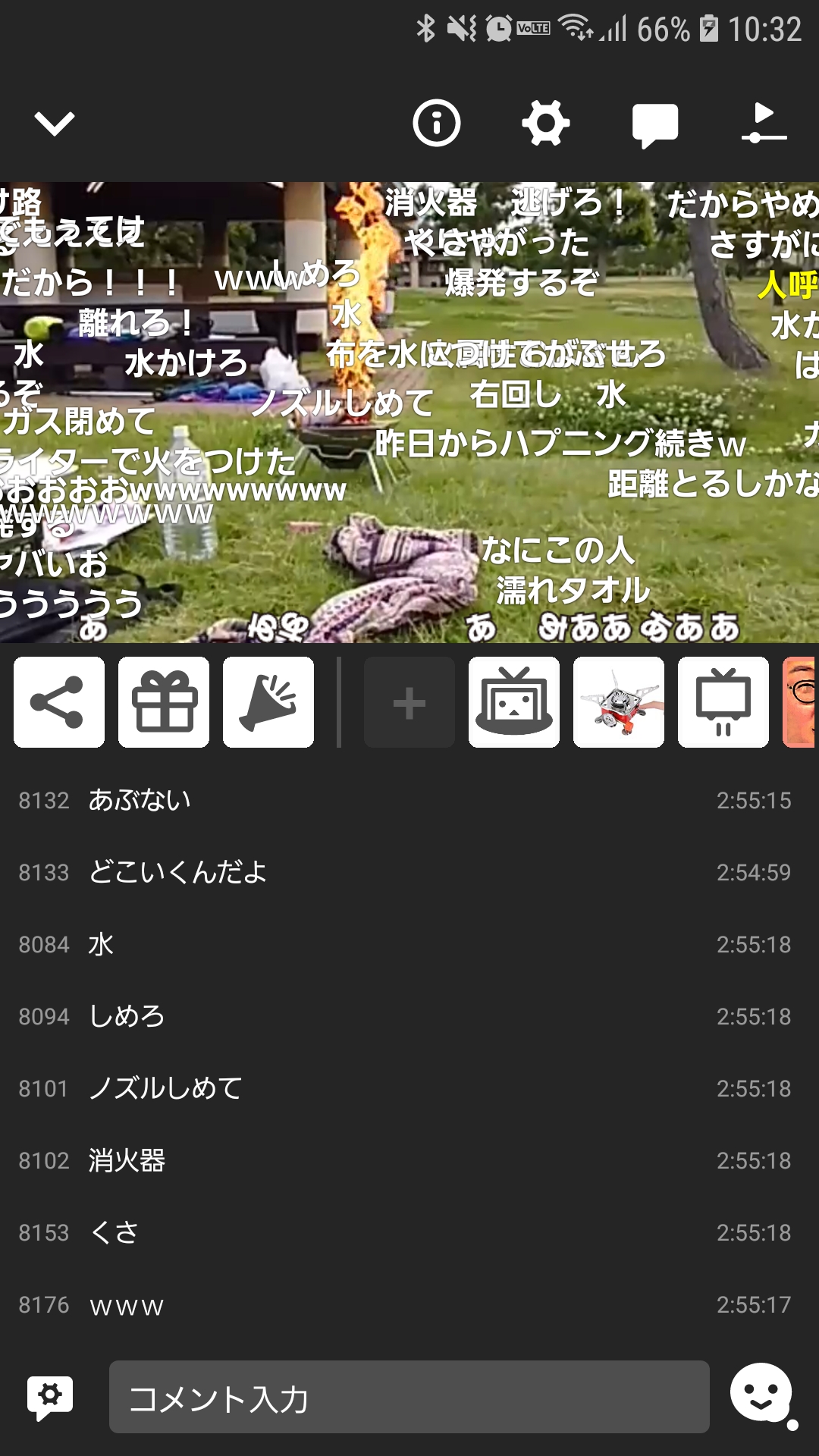Tap the greyed plus add button

coord(409,702)
